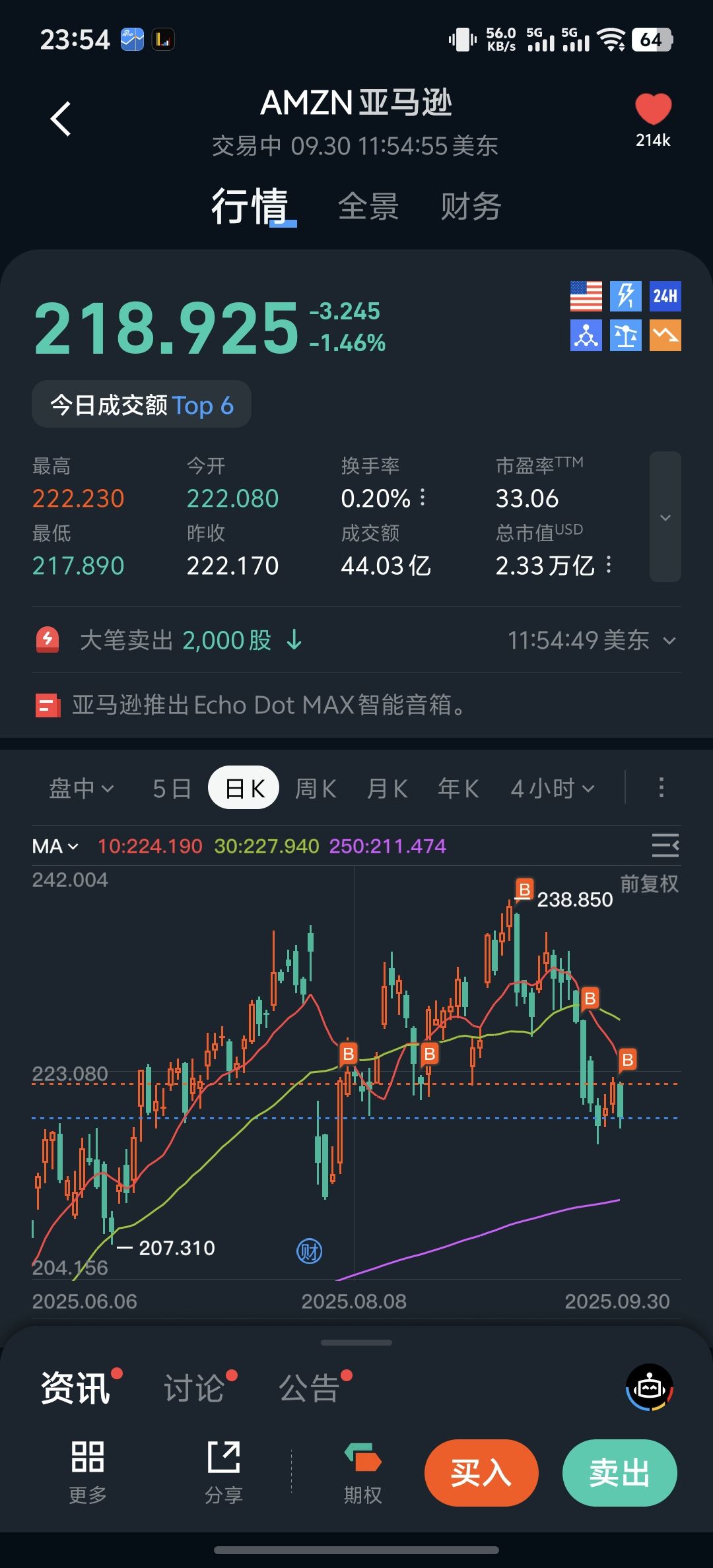Switch to the 全景 tab

pos(368,207)
